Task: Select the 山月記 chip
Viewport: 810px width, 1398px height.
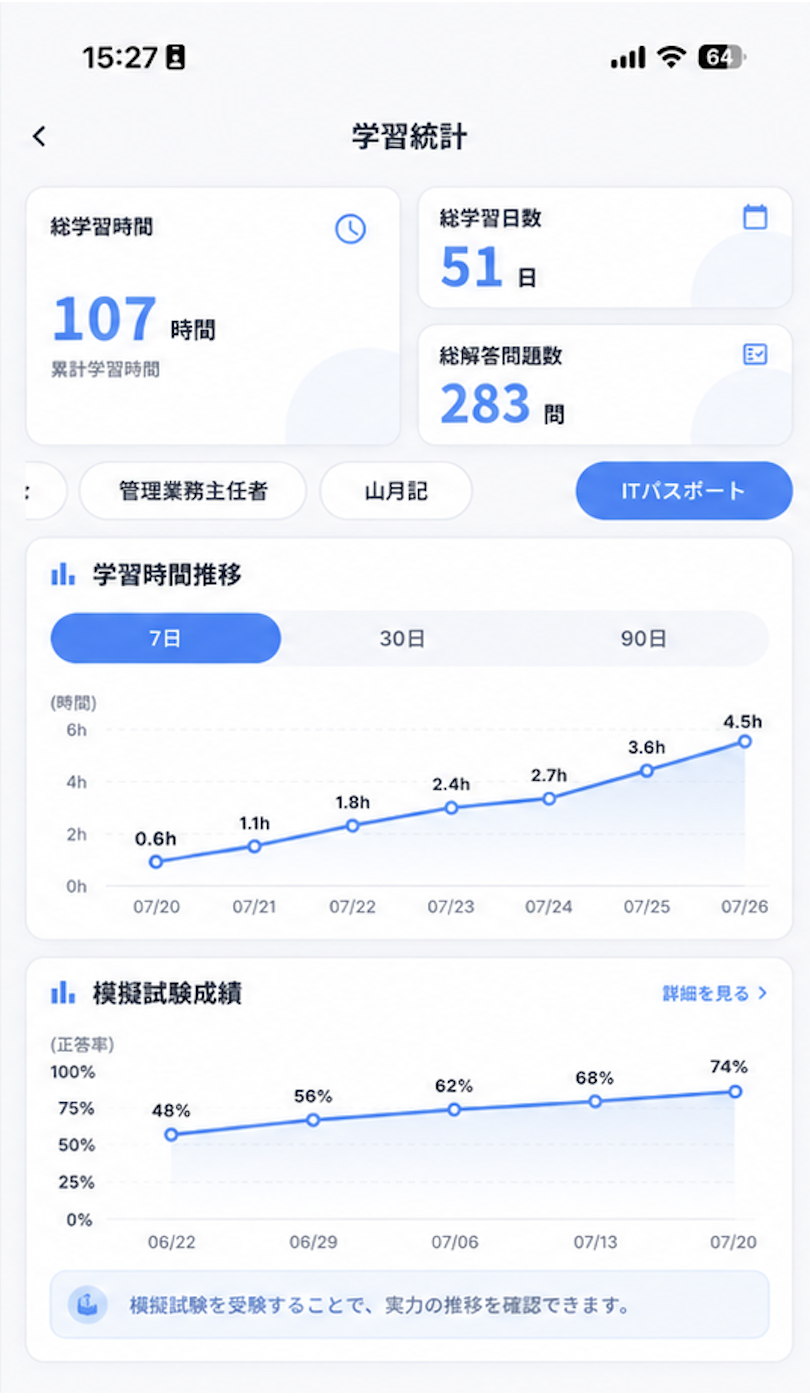Action: tap(396, 491)
